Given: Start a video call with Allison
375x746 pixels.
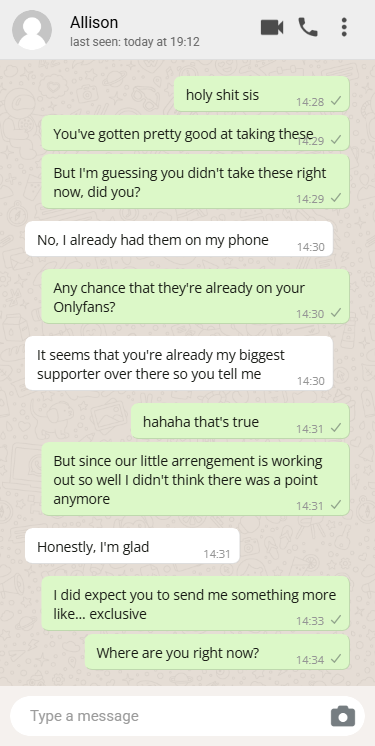Looking at the screenshot, I should [272, 27].
